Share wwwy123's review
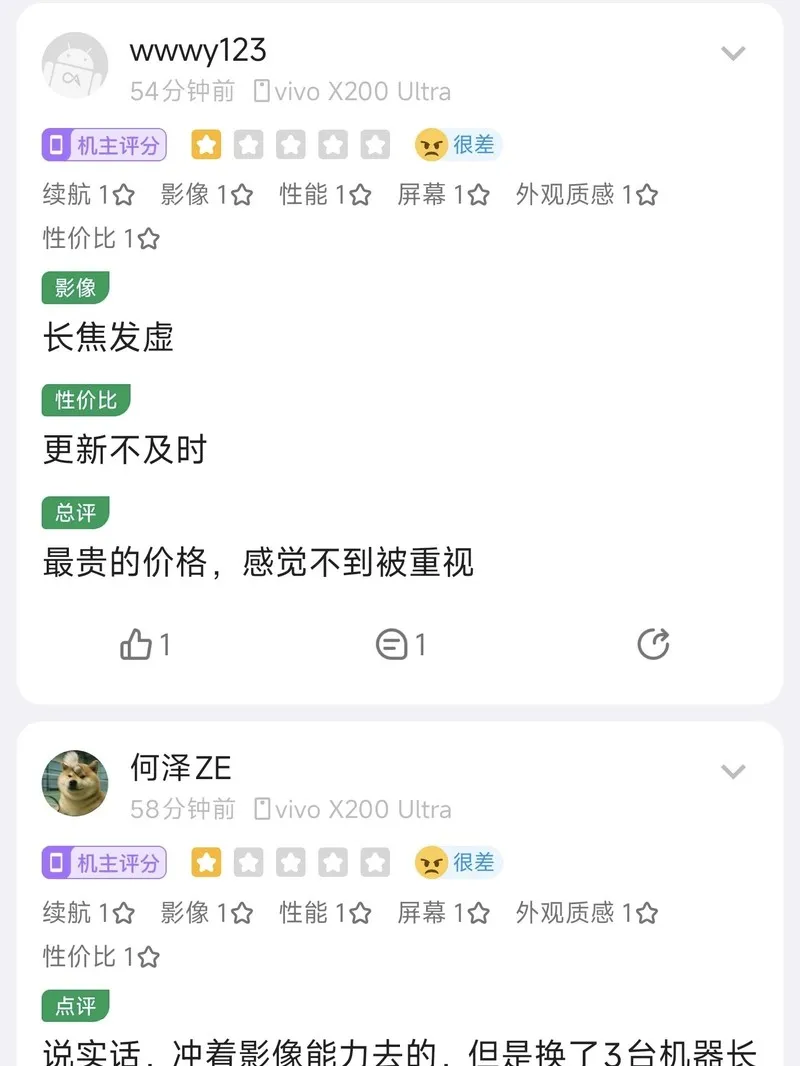Screen dimensions: 800x1066 (653, 645)
